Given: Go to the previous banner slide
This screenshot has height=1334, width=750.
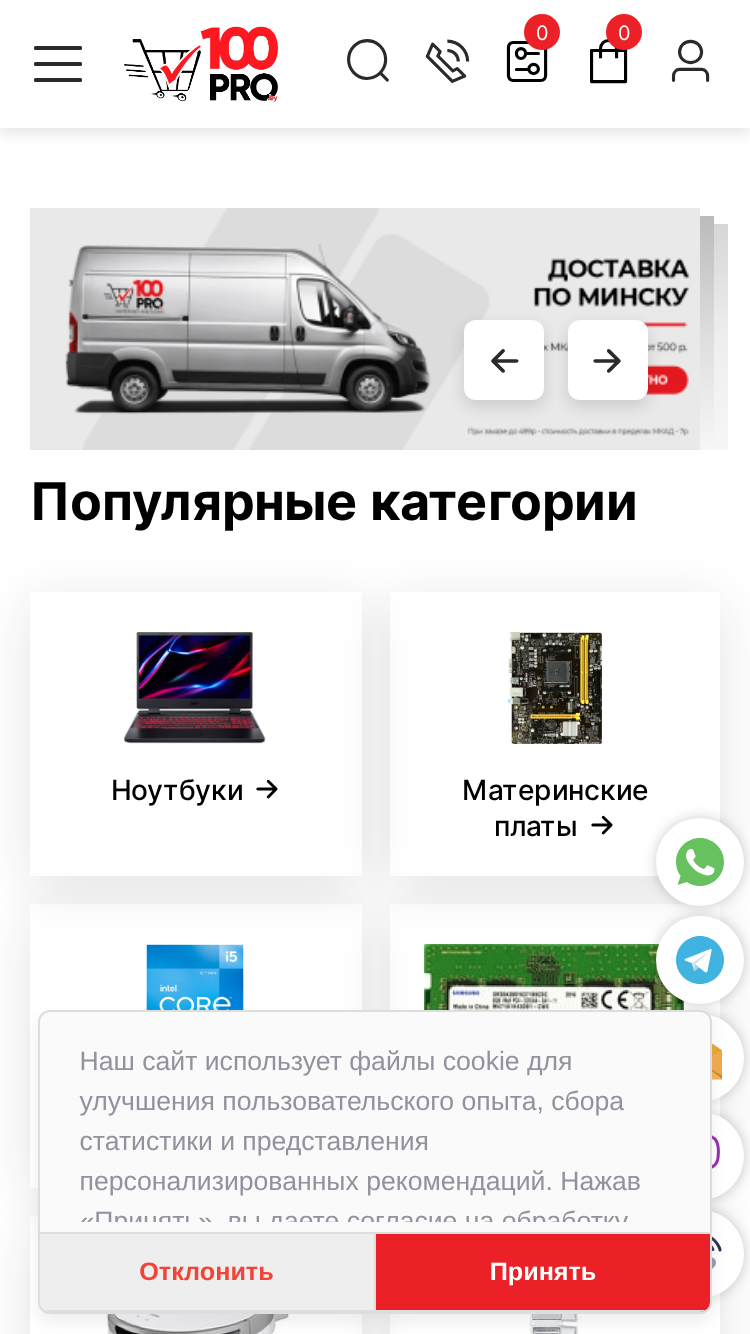Looking at the screenshot, I should tap(504, 360).
